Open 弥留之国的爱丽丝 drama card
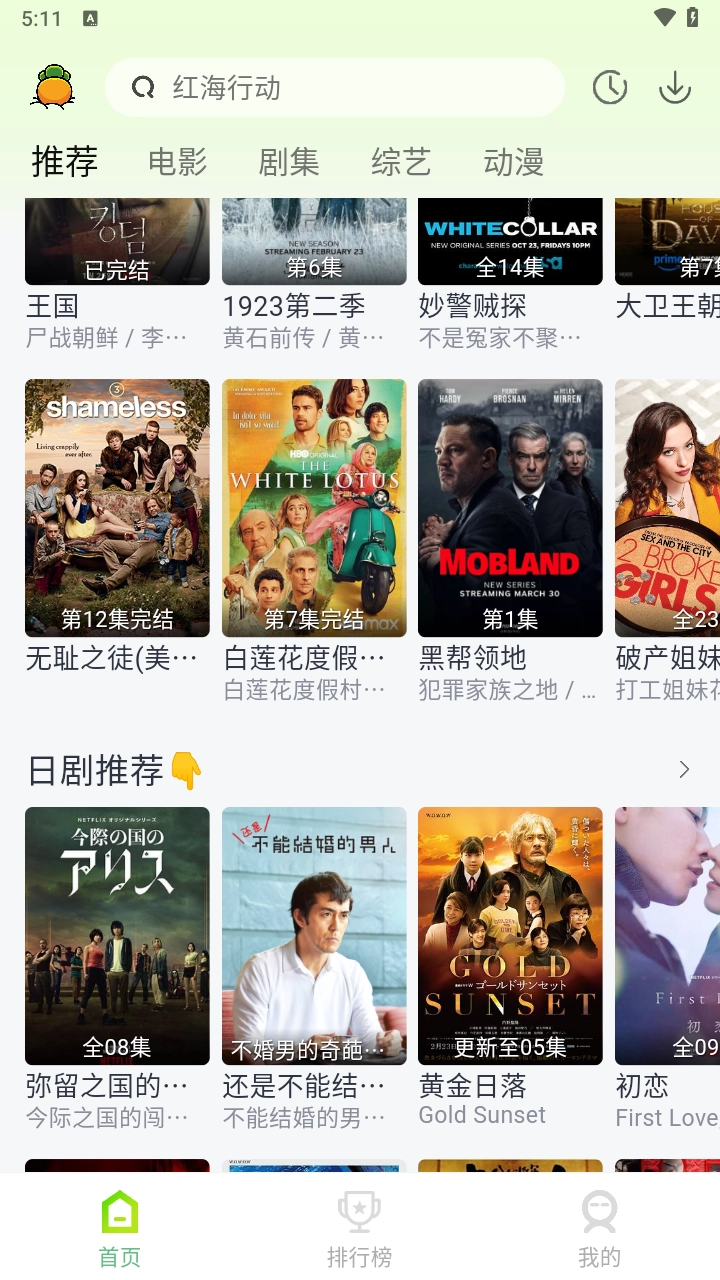720x1280 pixels. 117,935
